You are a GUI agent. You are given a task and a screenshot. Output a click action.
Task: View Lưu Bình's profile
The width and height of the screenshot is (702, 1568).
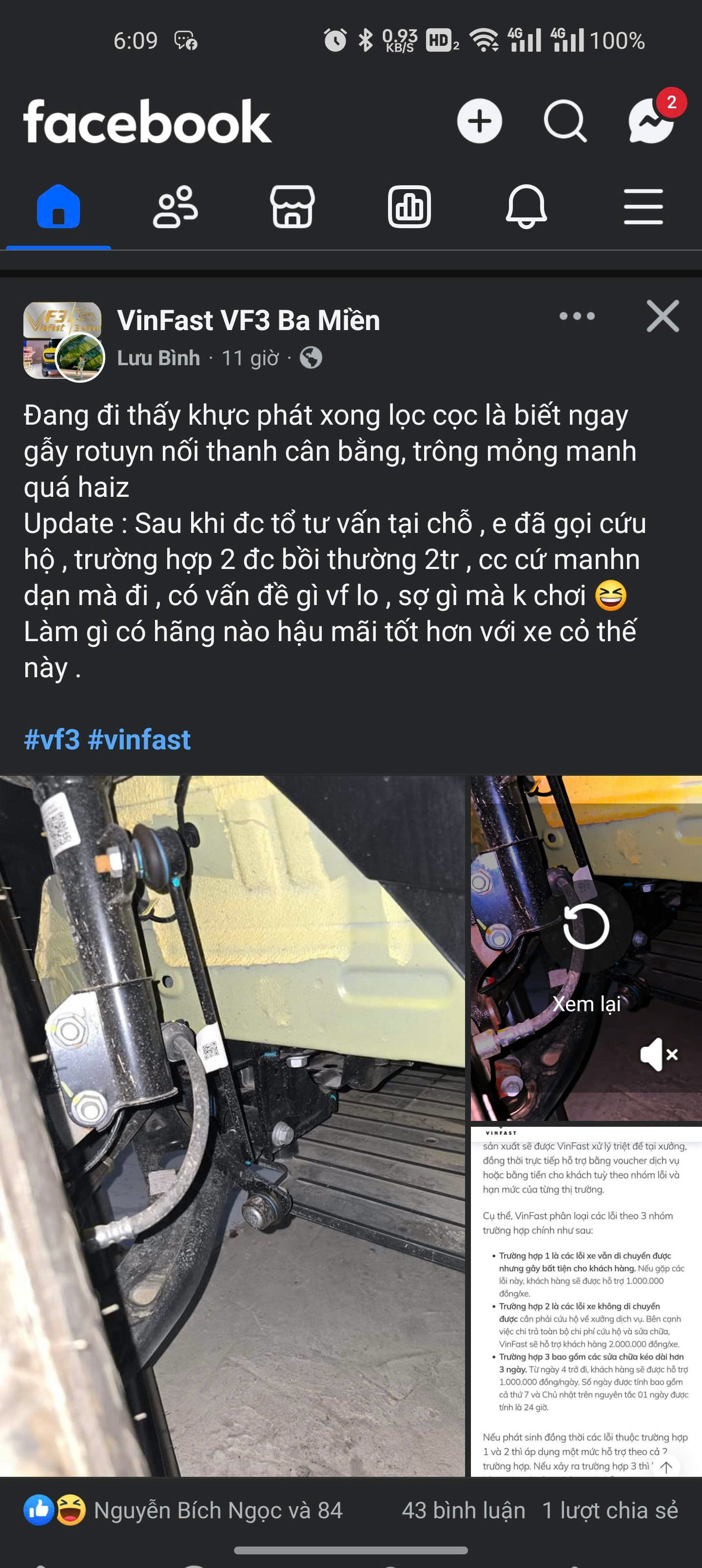point(158,358)
